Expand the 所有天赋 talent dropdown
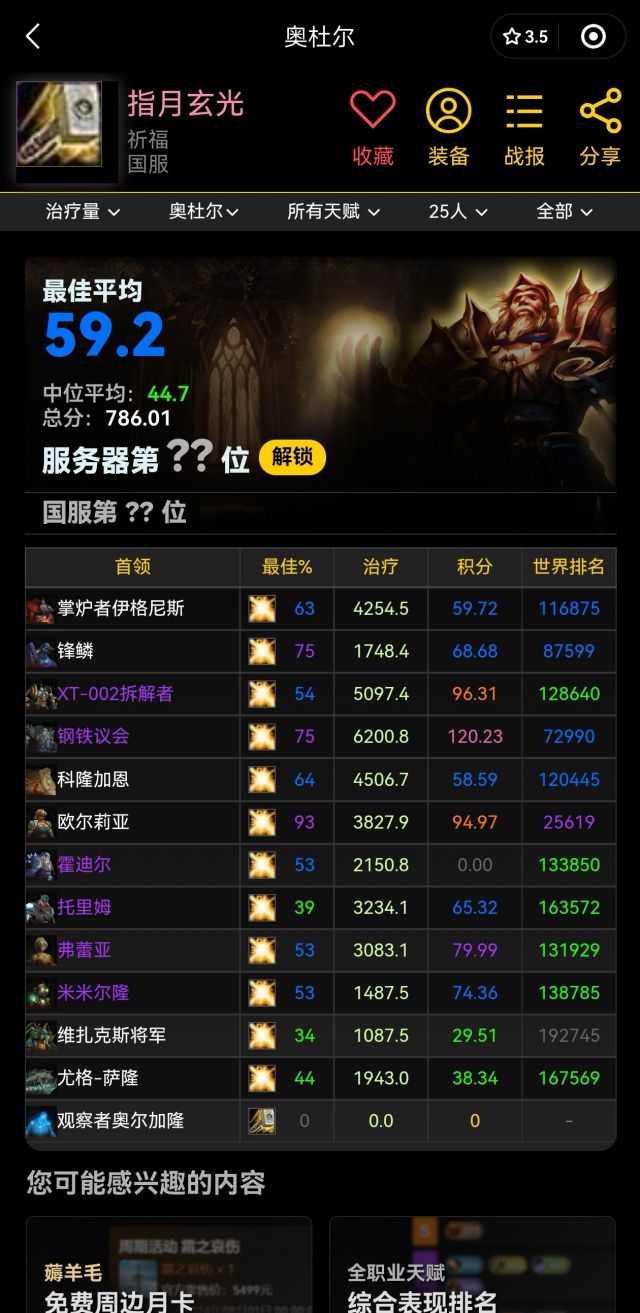Viewport: 640px width, 1313px height. coord(333,212)
